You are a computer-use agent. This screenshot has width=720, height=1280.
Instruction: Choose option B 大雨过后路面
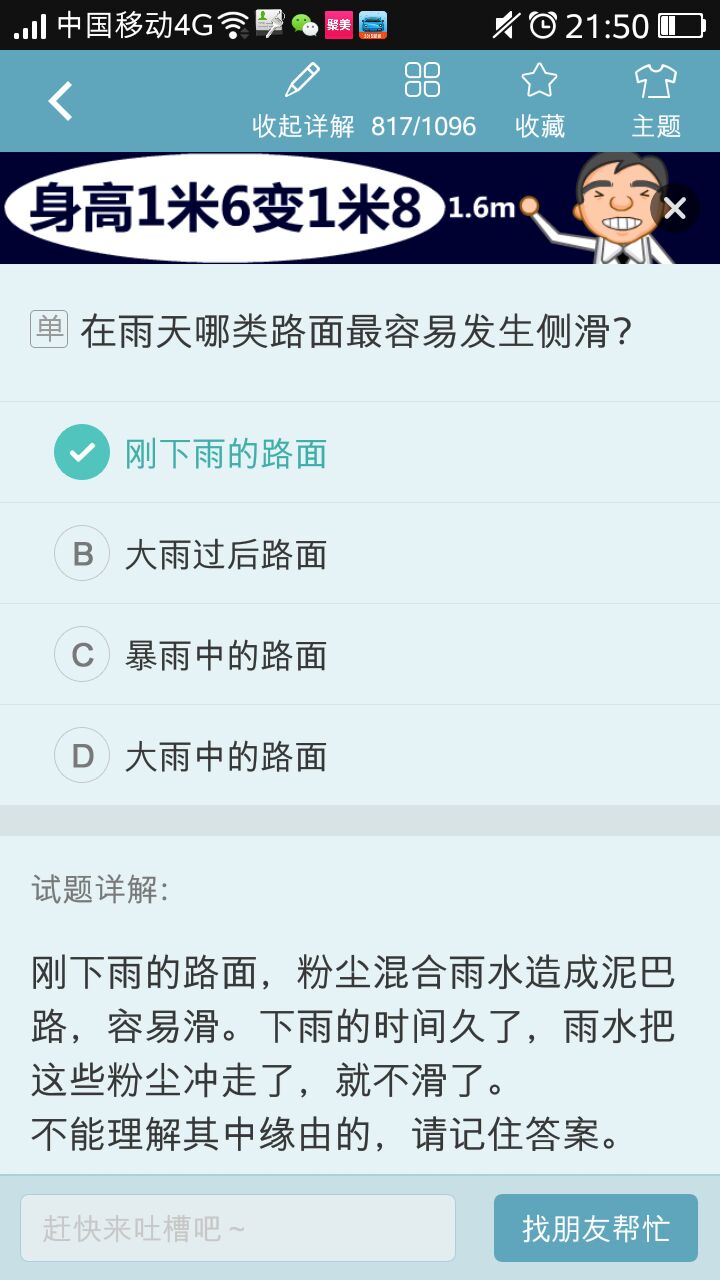(226, 554)
